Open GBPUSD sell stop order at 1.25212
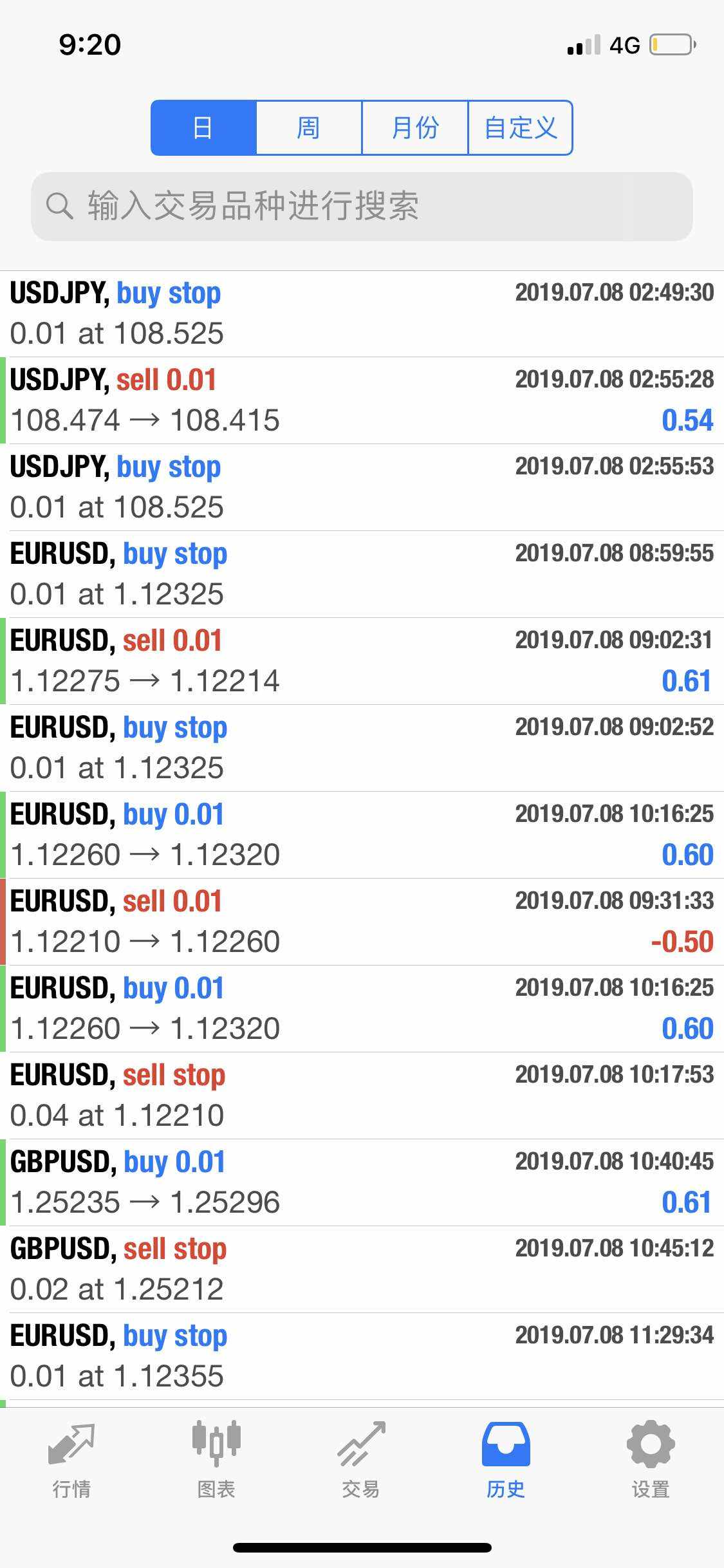 [362, 1269]
